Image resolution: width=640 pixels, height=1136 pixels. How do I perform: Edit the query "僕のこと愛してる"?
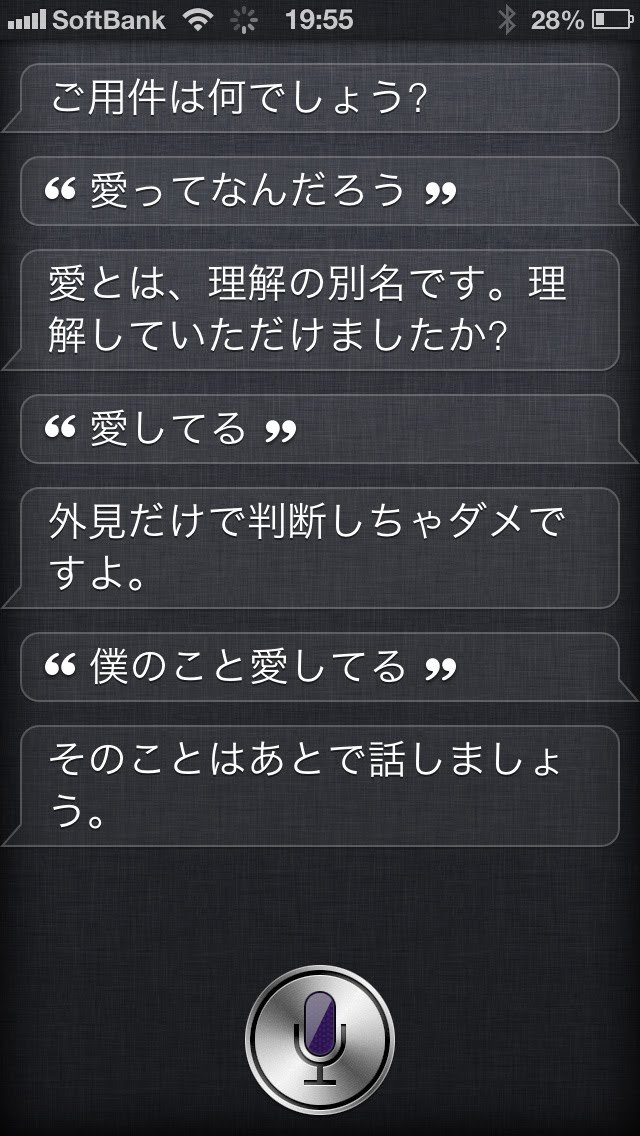pos(250,666)
